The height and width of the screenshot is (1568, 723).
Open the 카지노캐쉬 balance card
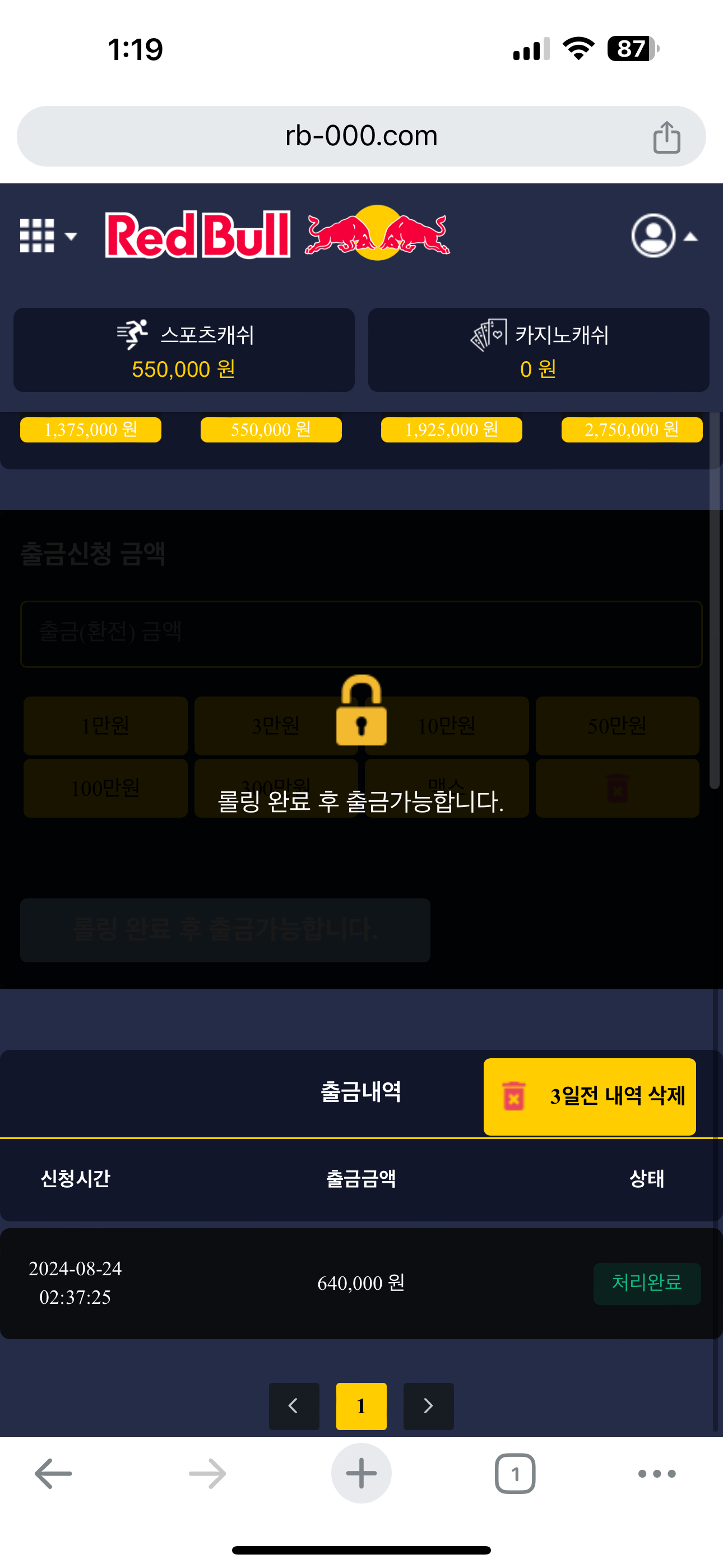point(538,350)
